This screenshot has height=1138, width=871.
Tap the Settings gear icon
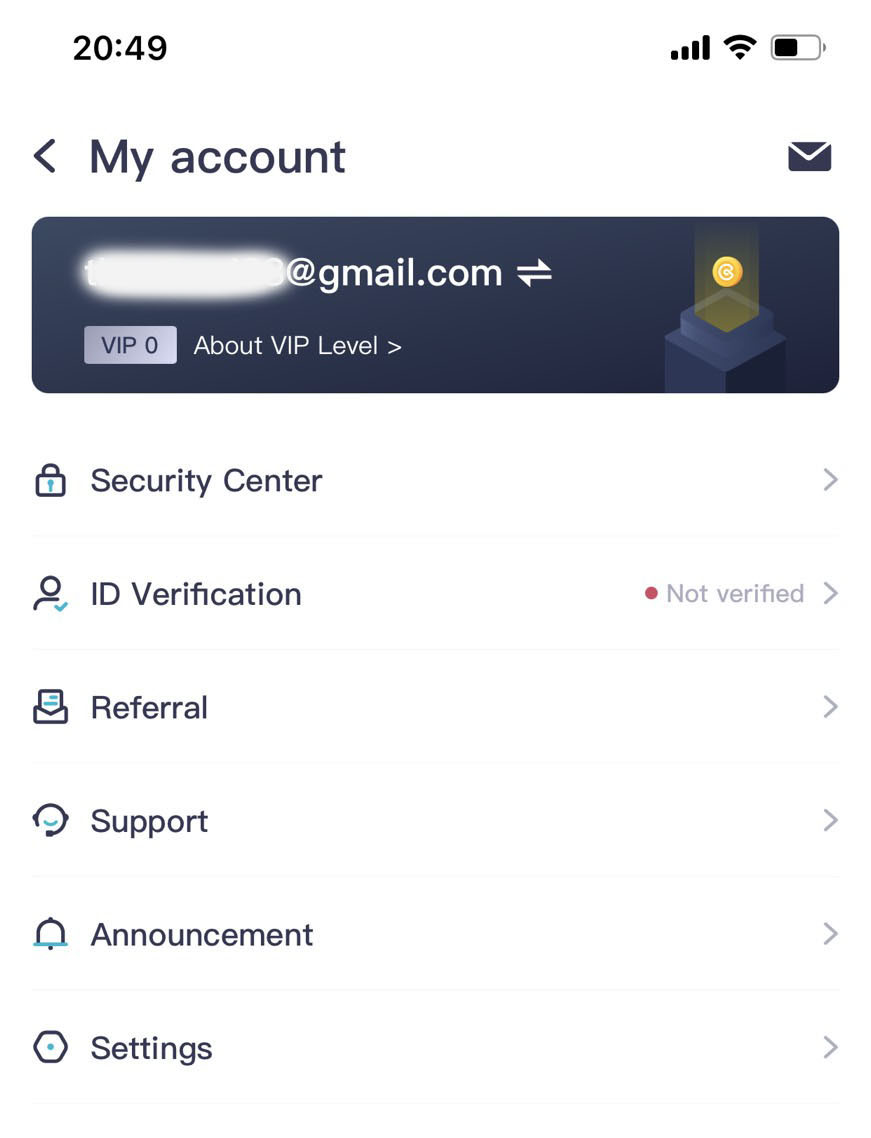[x=49, y=1048]
